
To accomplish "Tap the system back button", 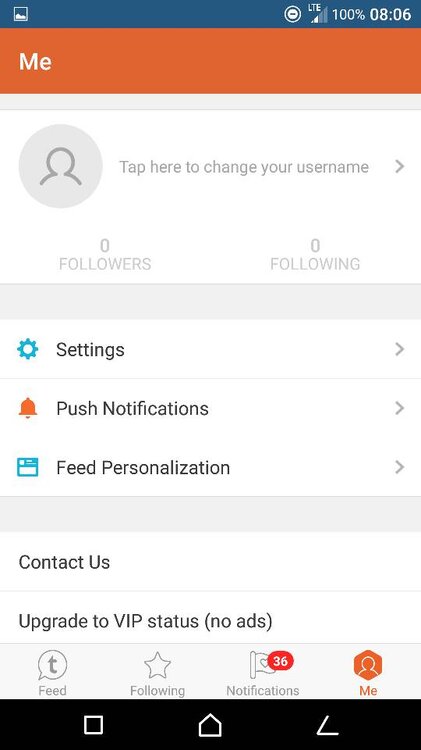I will pos(328,725).
